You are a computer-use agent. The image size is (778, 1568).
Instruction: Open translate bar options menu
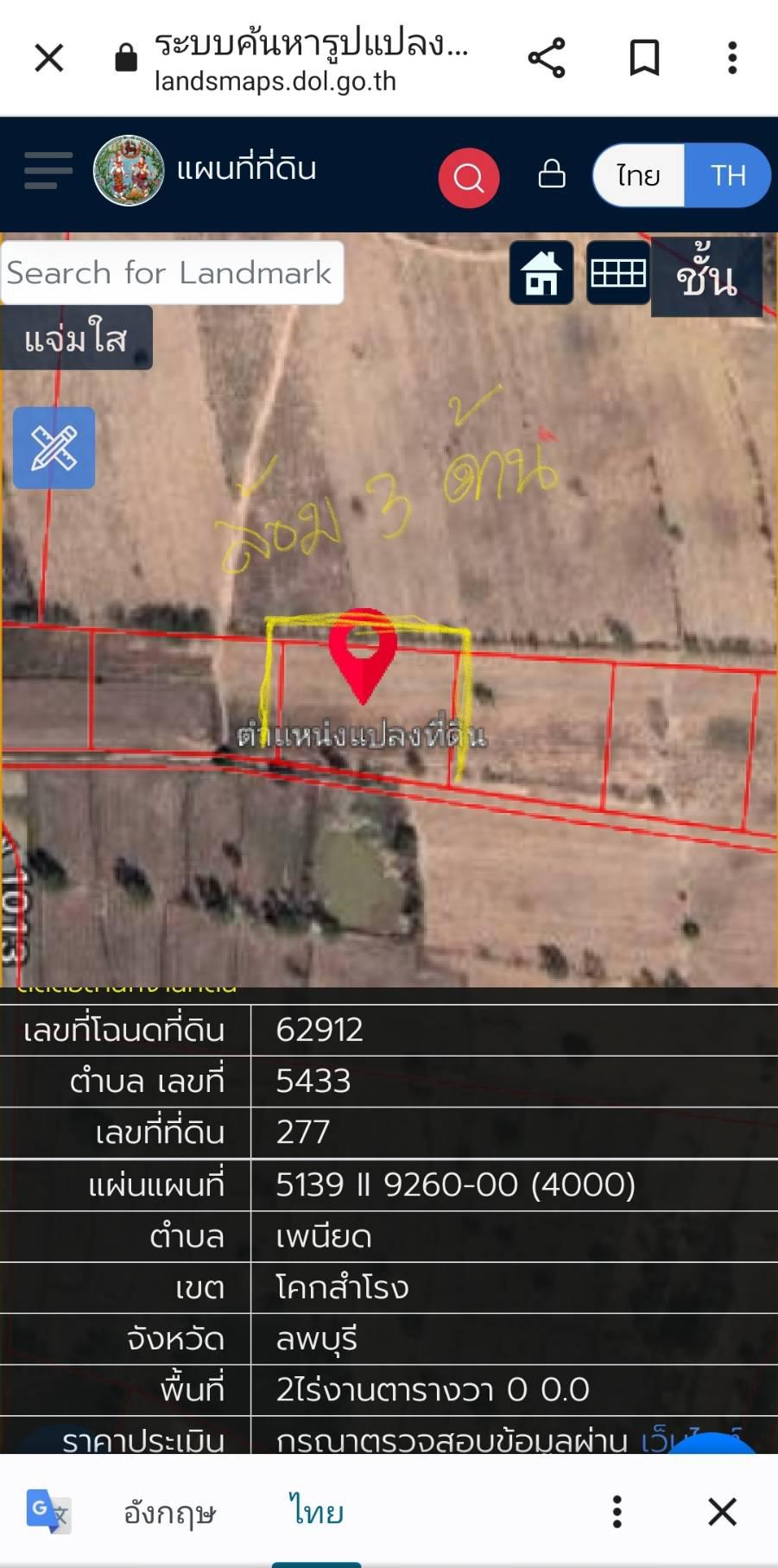click(x=617, y=1512)
